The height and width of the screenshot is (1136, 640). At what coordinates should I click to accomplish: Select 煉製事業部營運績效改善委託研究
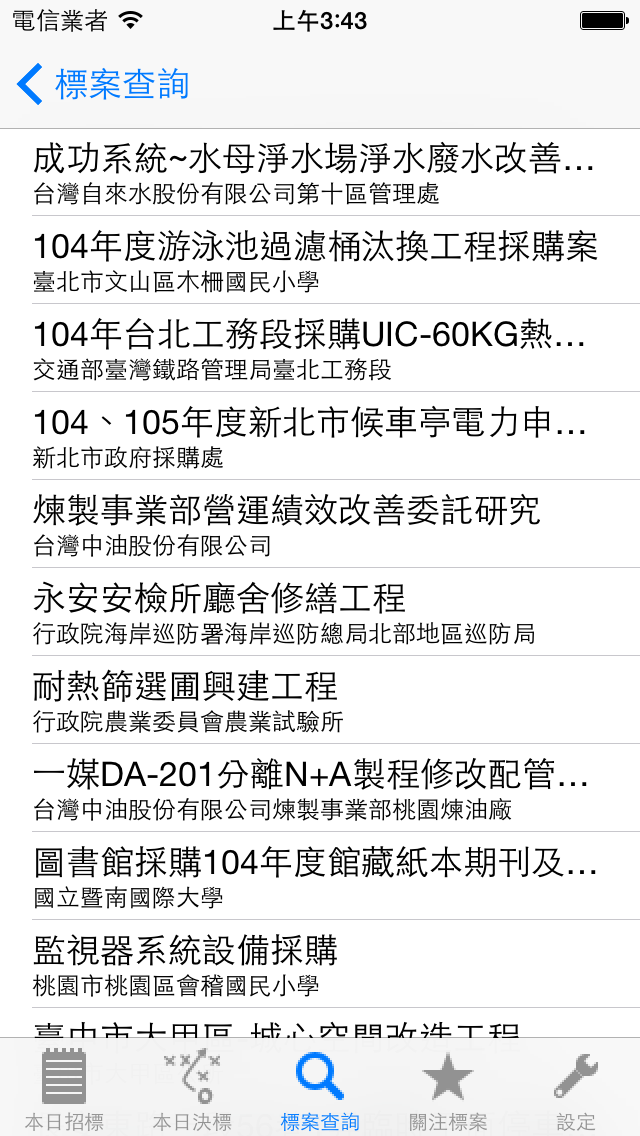tap(320, 523)
